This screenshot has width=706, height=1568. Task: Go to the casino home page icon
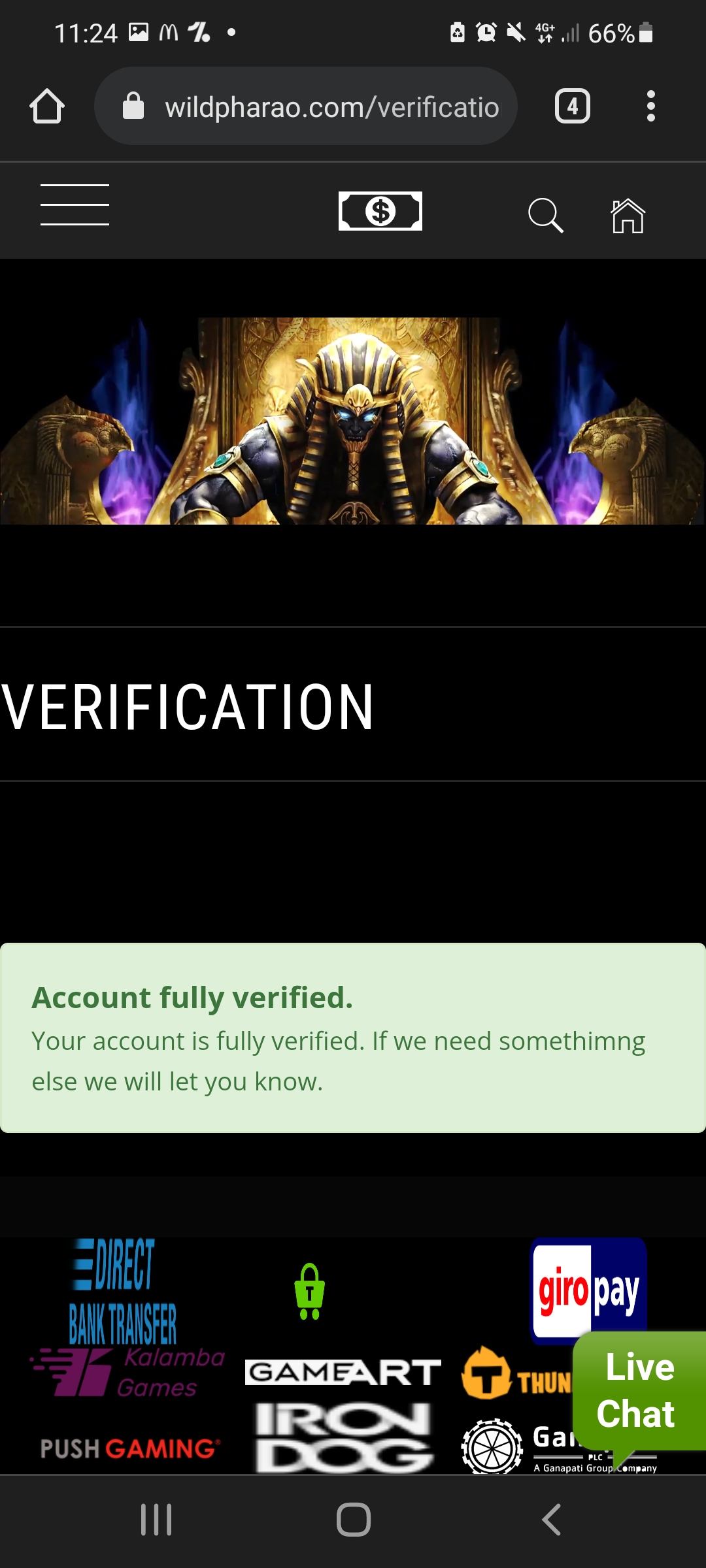click(628, 215)
